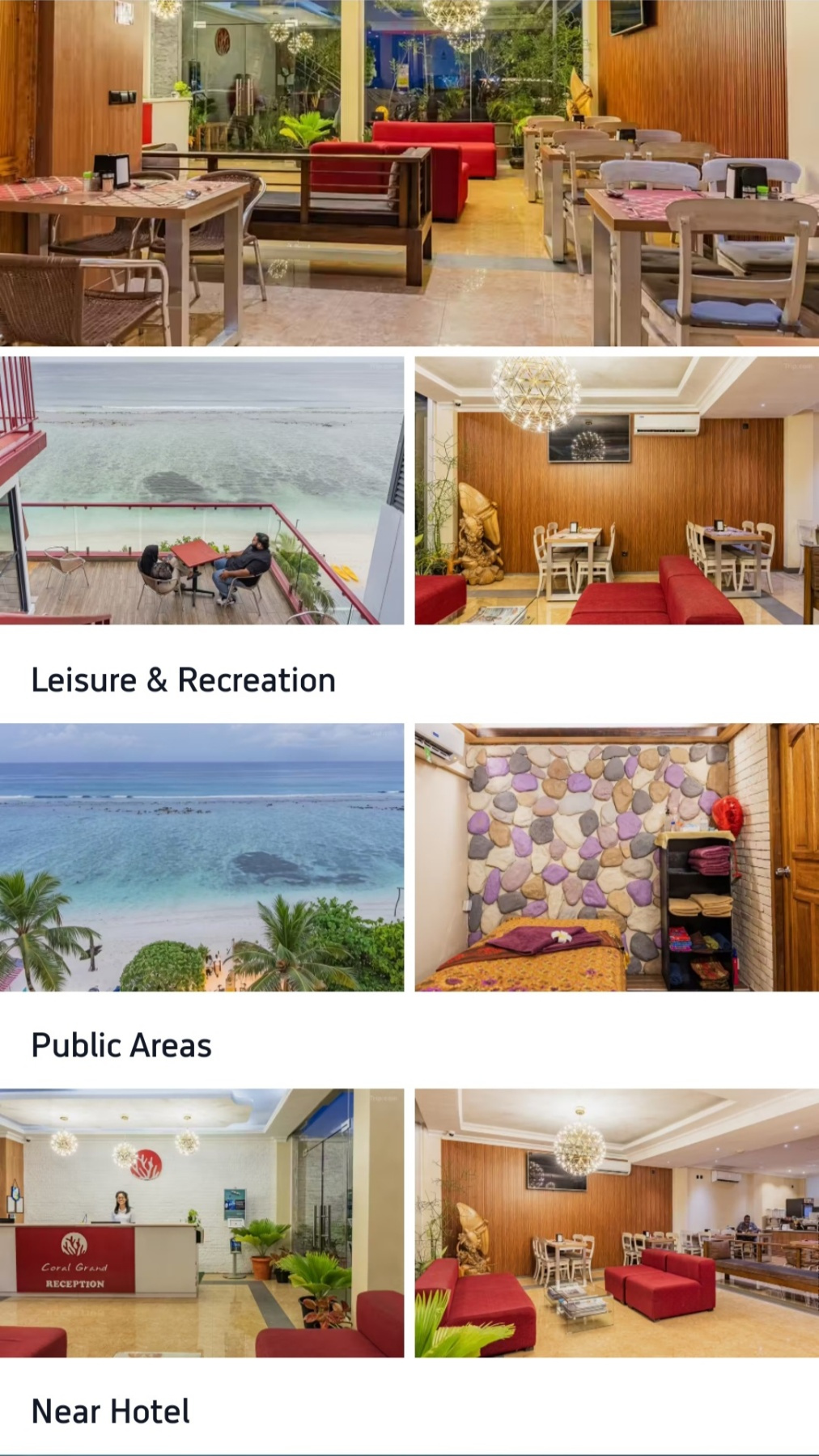
Task: View the spa room photo with stone wall
Action: pyautogui.click(x=617, y=857)
